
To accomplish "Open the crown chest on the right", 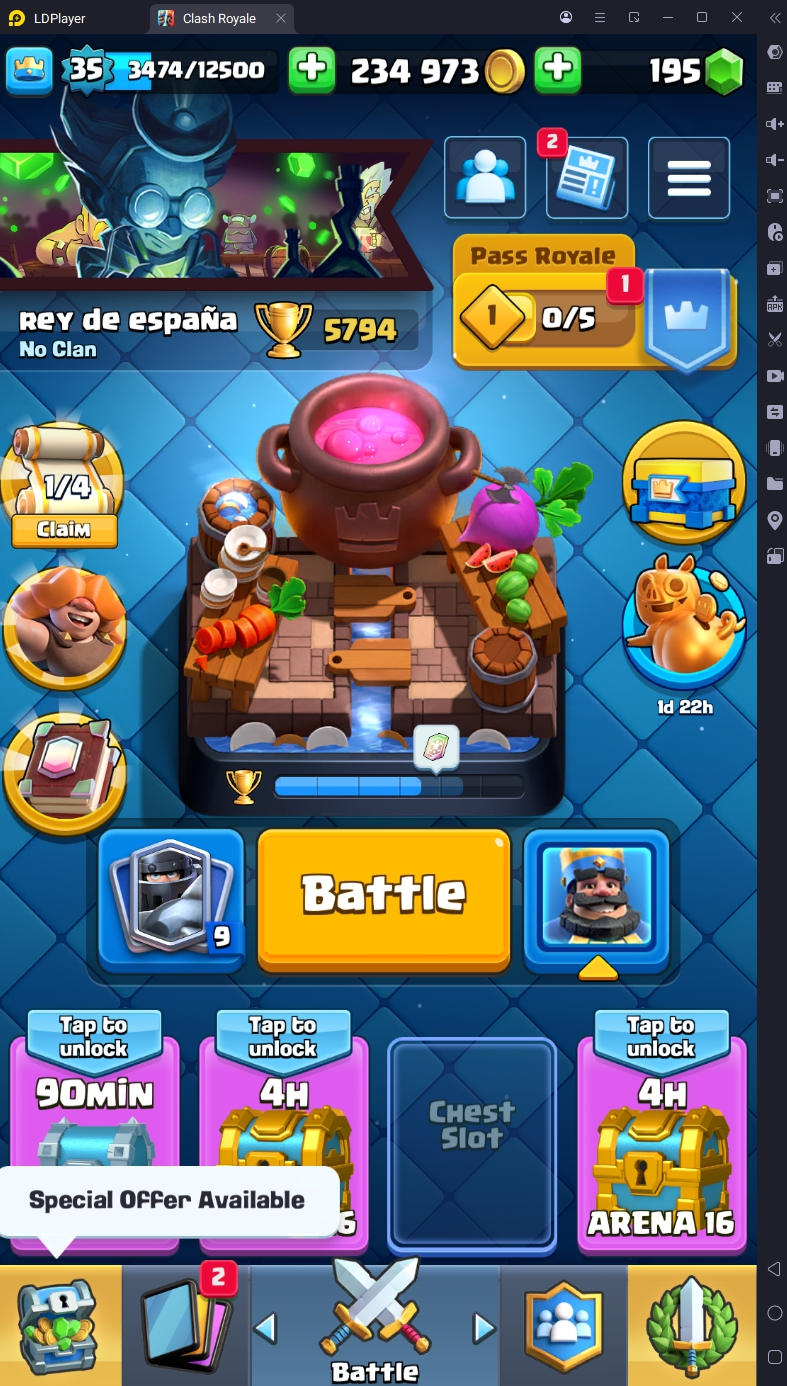I will 684,483.
